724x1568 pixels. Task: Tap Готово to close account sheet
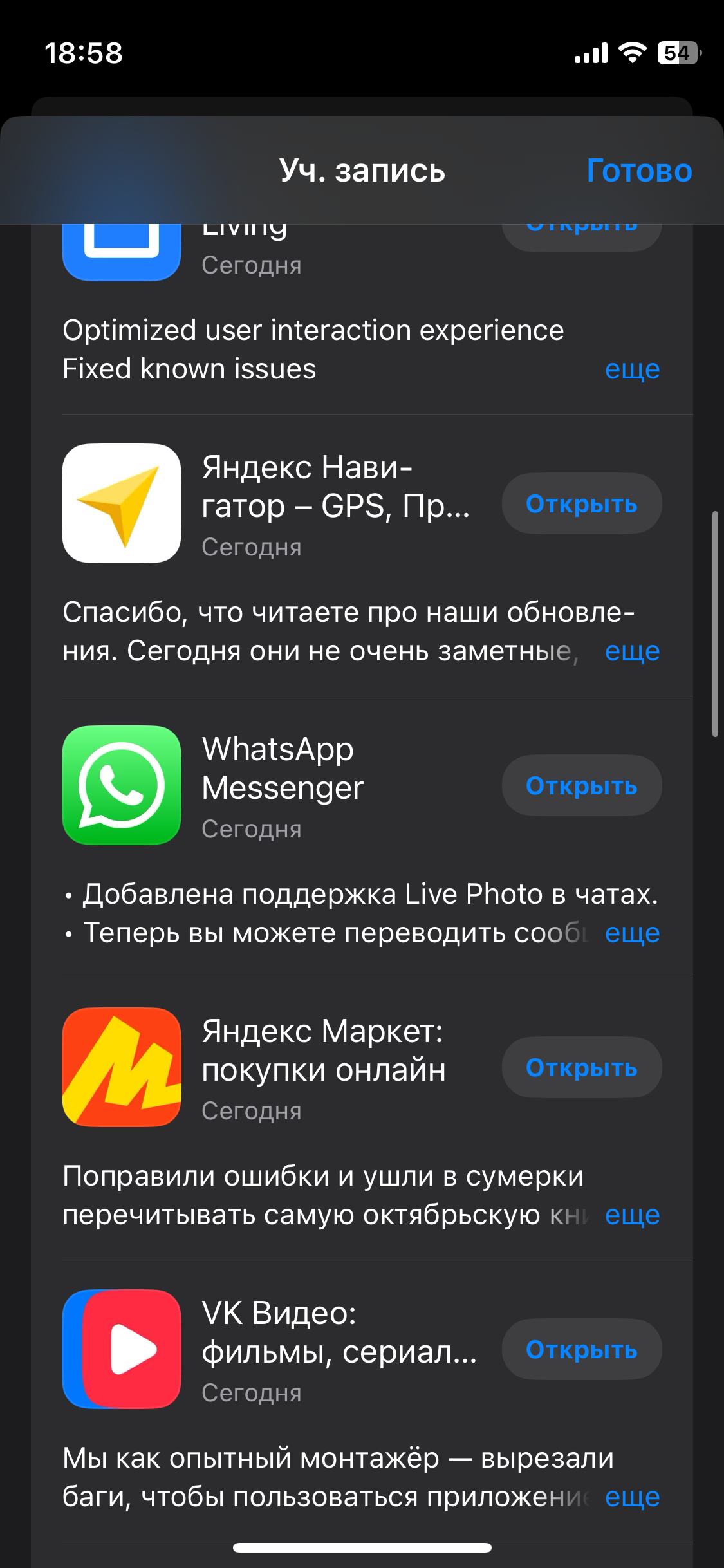coord(638,171)
